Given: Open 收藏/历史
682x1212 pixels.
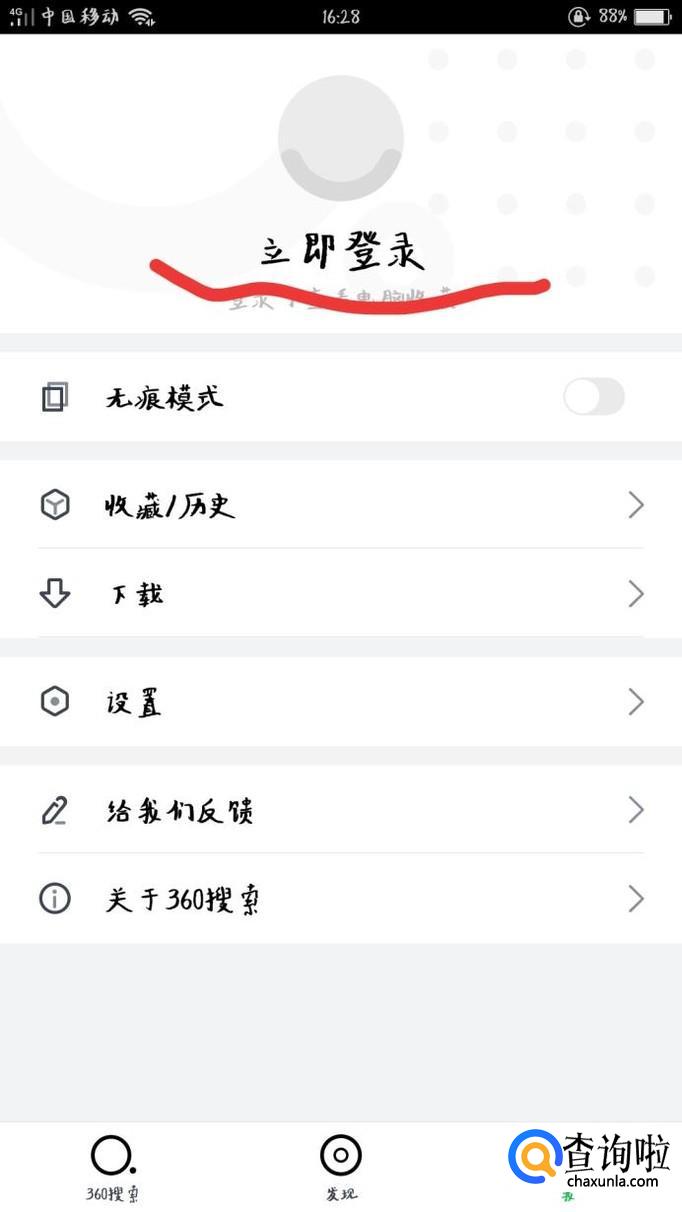Looking at the screenshot, I should pyautogui.click(x=340, y=506).
